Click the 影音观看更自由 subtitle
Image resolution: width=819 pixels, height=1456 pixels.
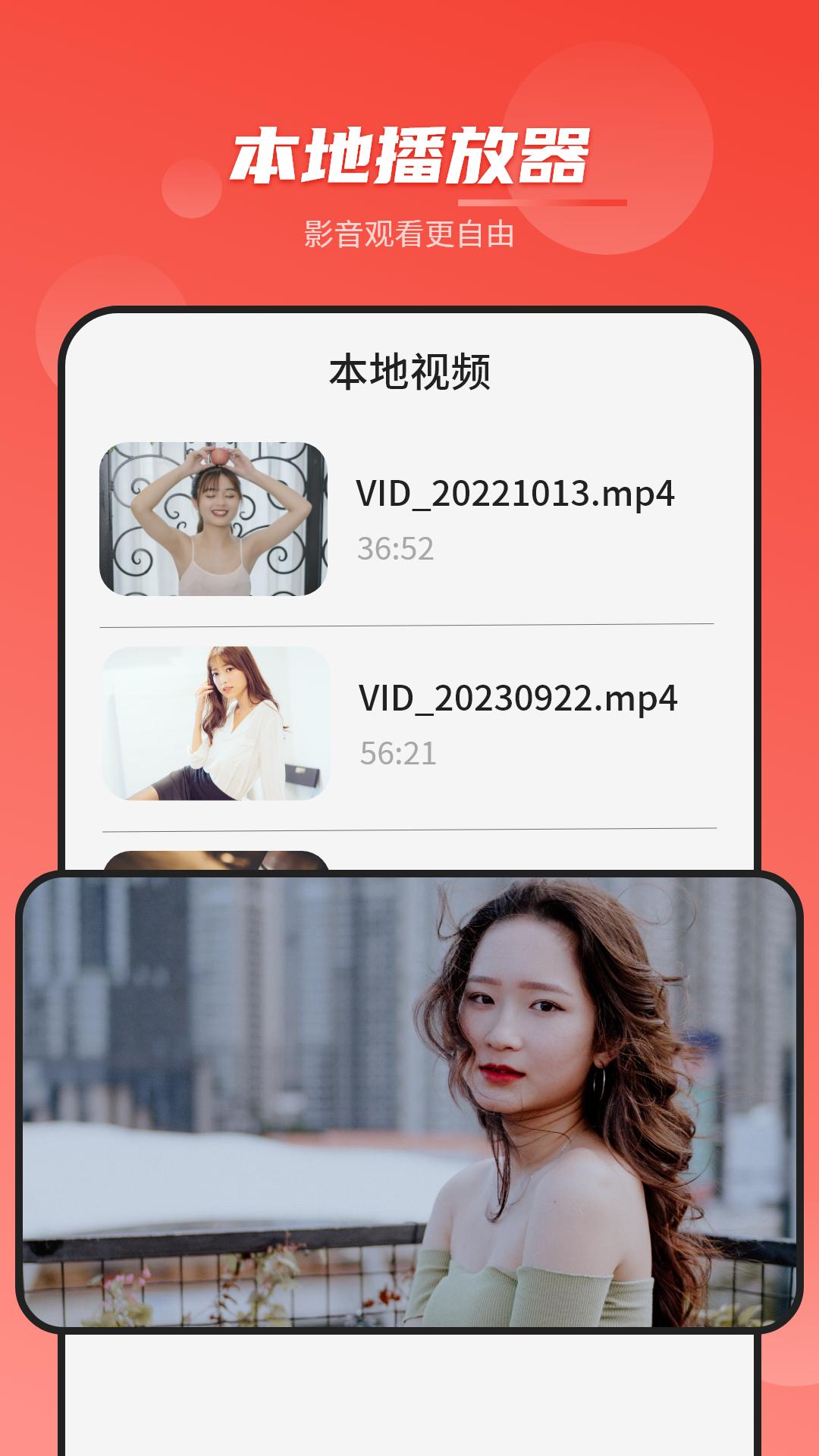tap(409, 235)
